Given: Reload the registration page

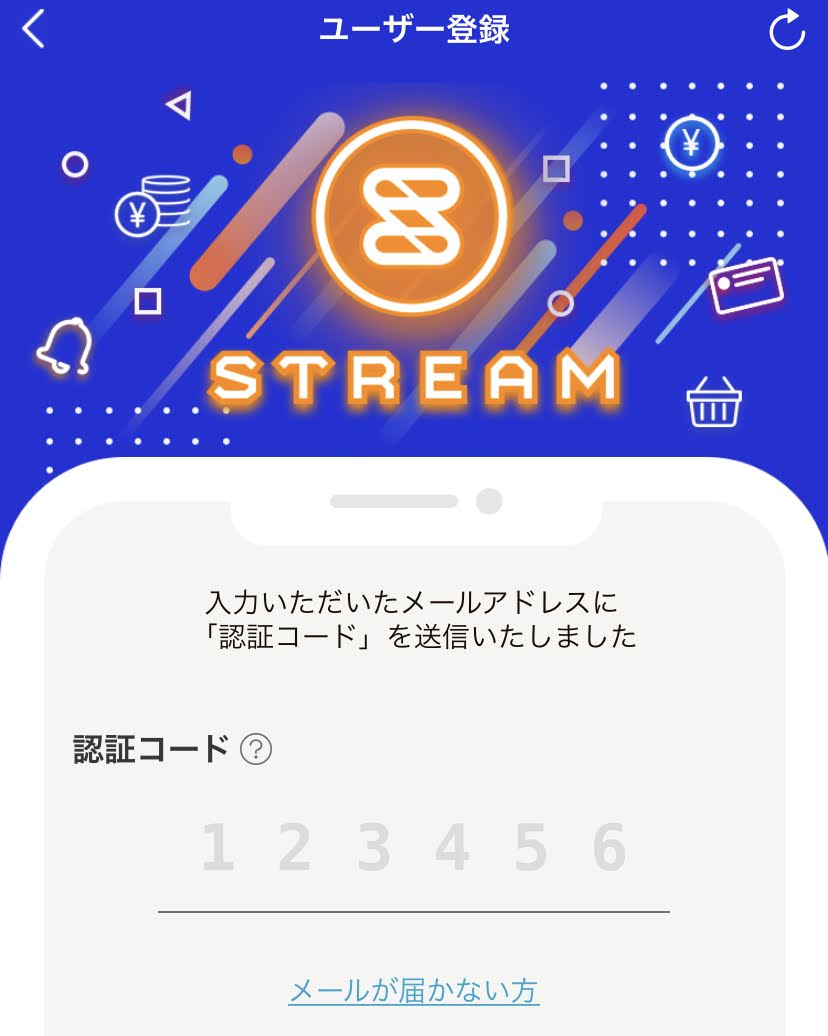Looking at the screenshot, I should [x=787, y=31].
